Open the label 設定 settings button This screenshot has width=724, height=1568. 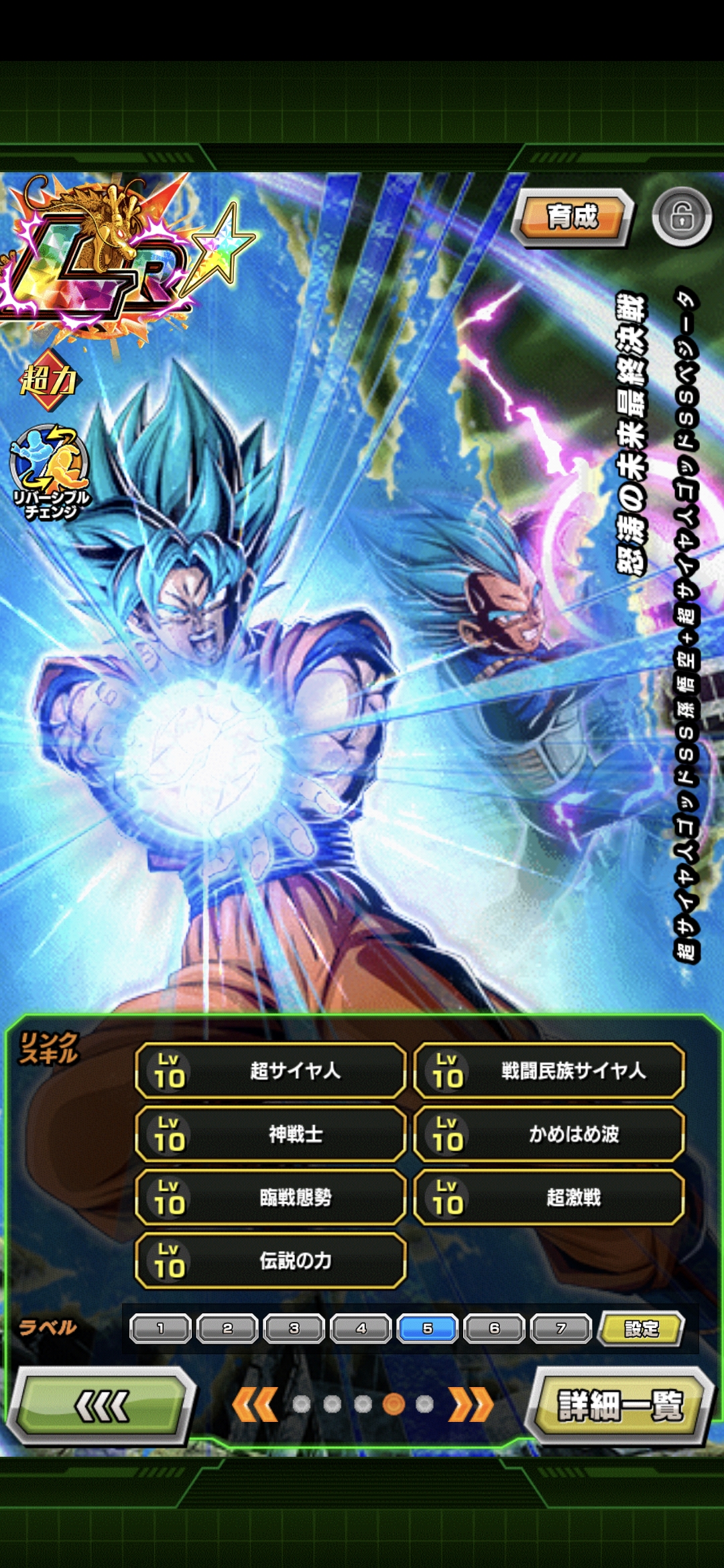pyautogui.click(x=641, y=1328)
